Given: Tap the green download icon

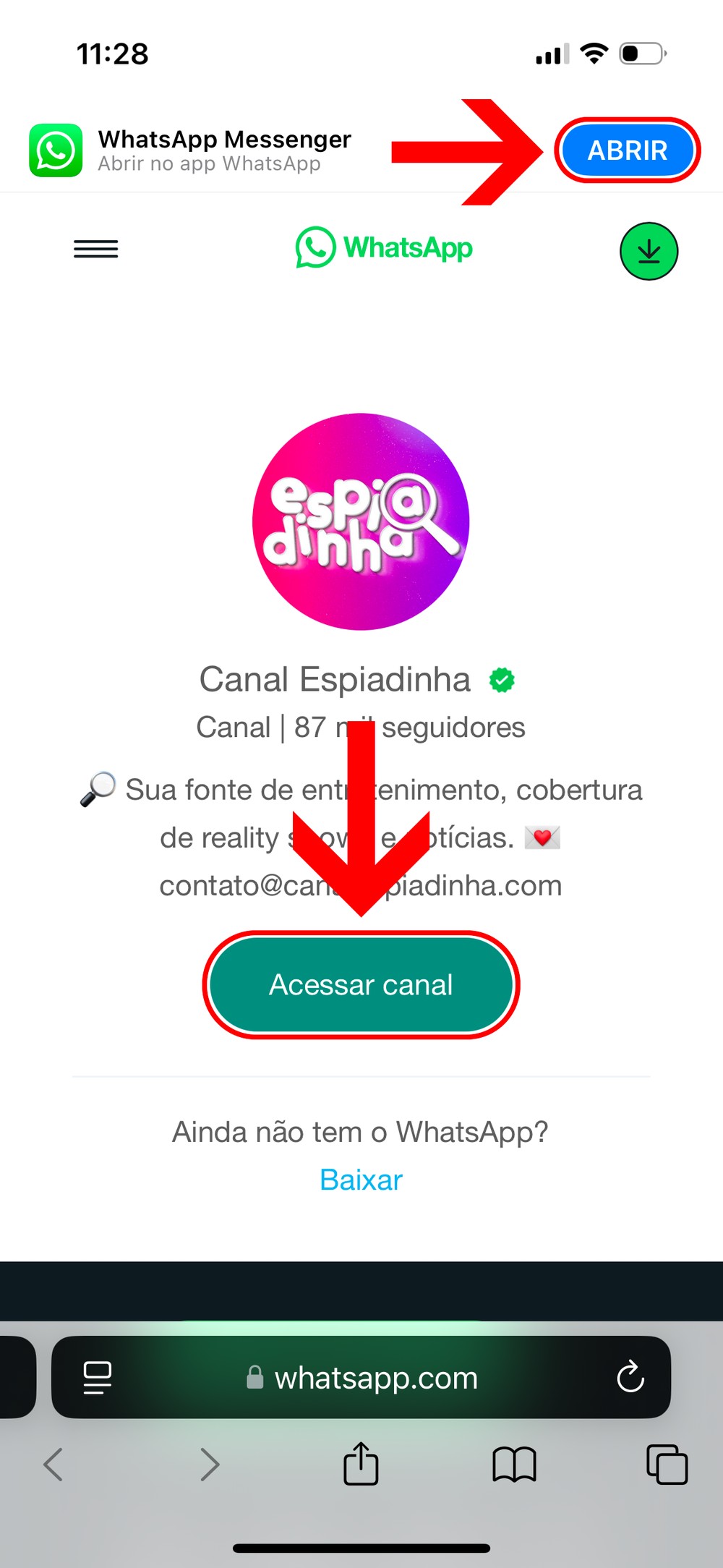Looking at the screenshot, I should pos(649,251).
